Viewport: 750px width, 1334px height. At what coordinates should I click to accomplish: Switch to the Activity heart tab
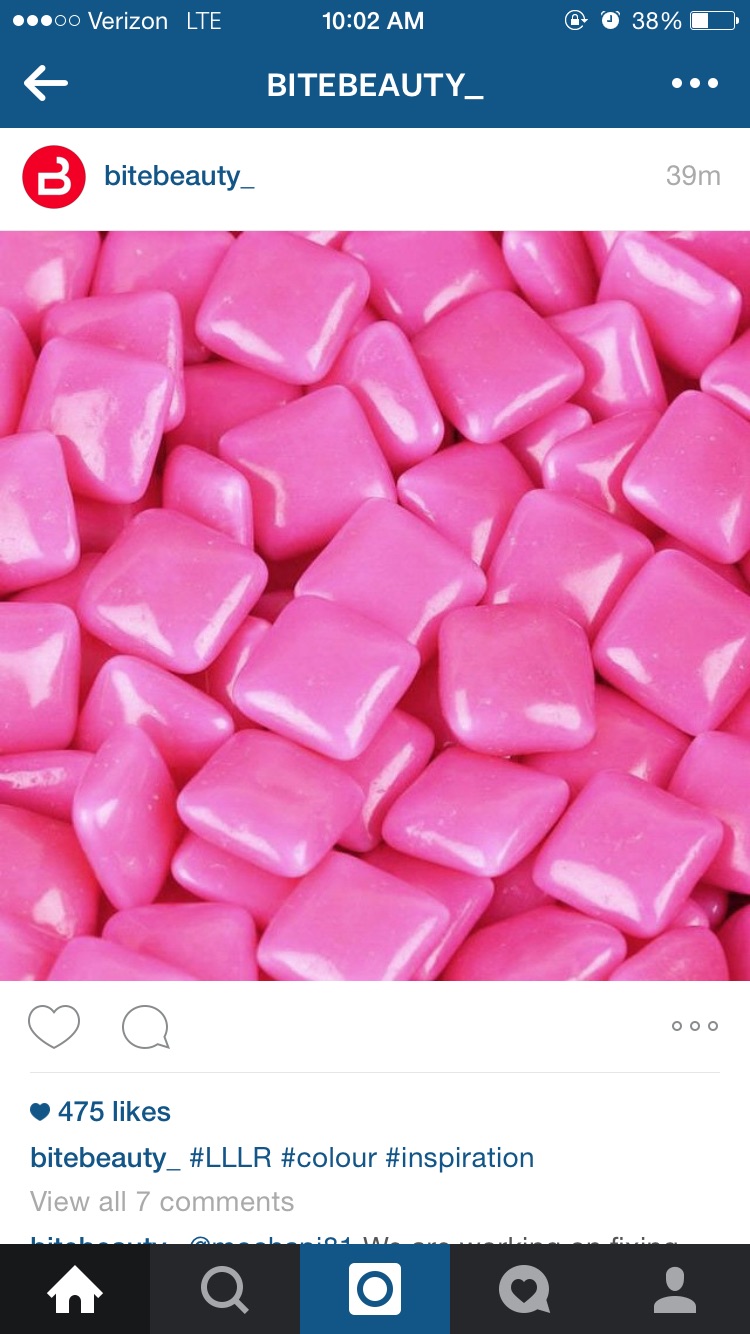525,1290
